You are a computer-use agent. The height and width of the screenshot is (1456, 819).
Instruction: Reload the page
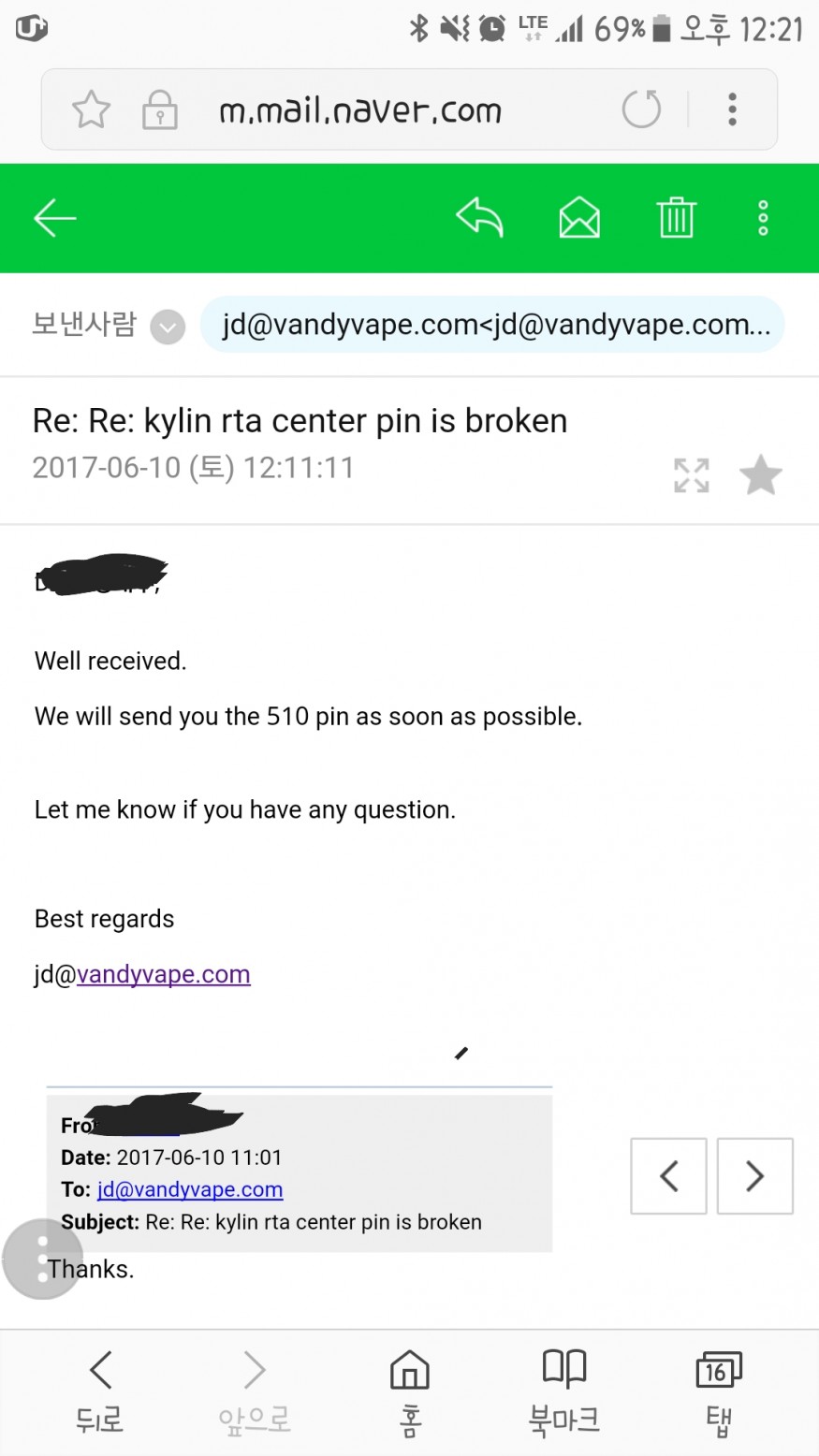pos(641,109)
